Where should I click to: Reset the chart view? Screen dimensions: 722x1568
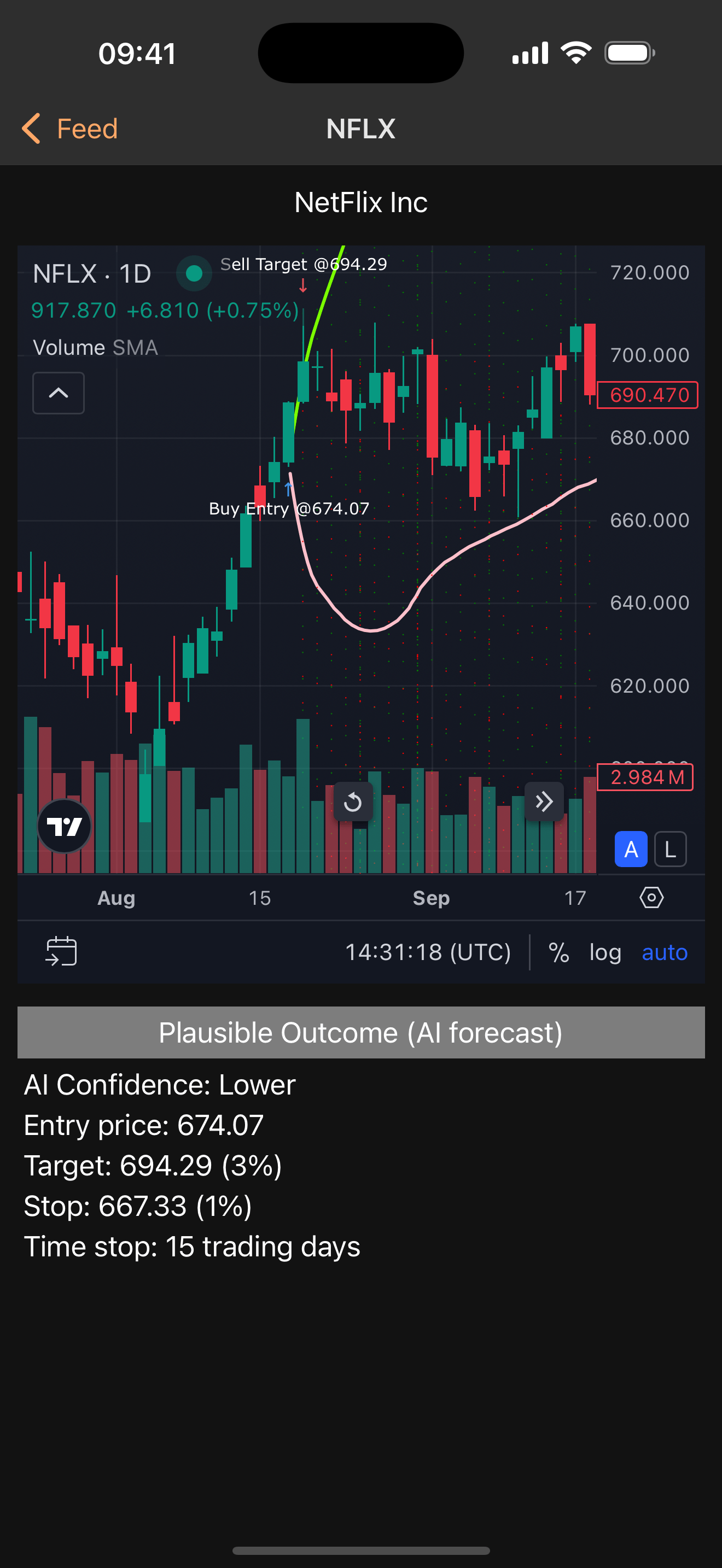(x=353, y=801)
